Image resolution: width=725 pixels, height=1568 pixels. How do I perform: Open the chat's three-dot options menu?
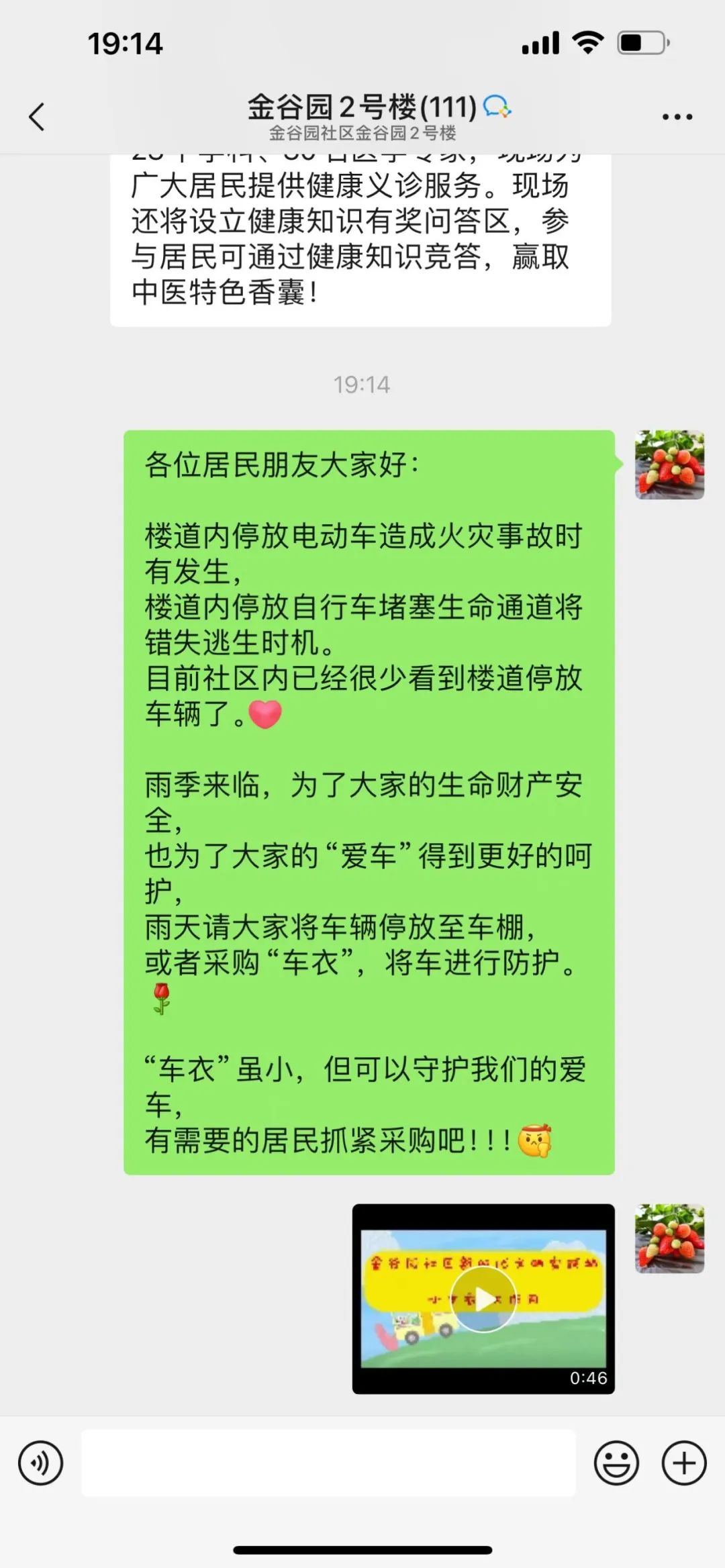[x=677, y=117]
